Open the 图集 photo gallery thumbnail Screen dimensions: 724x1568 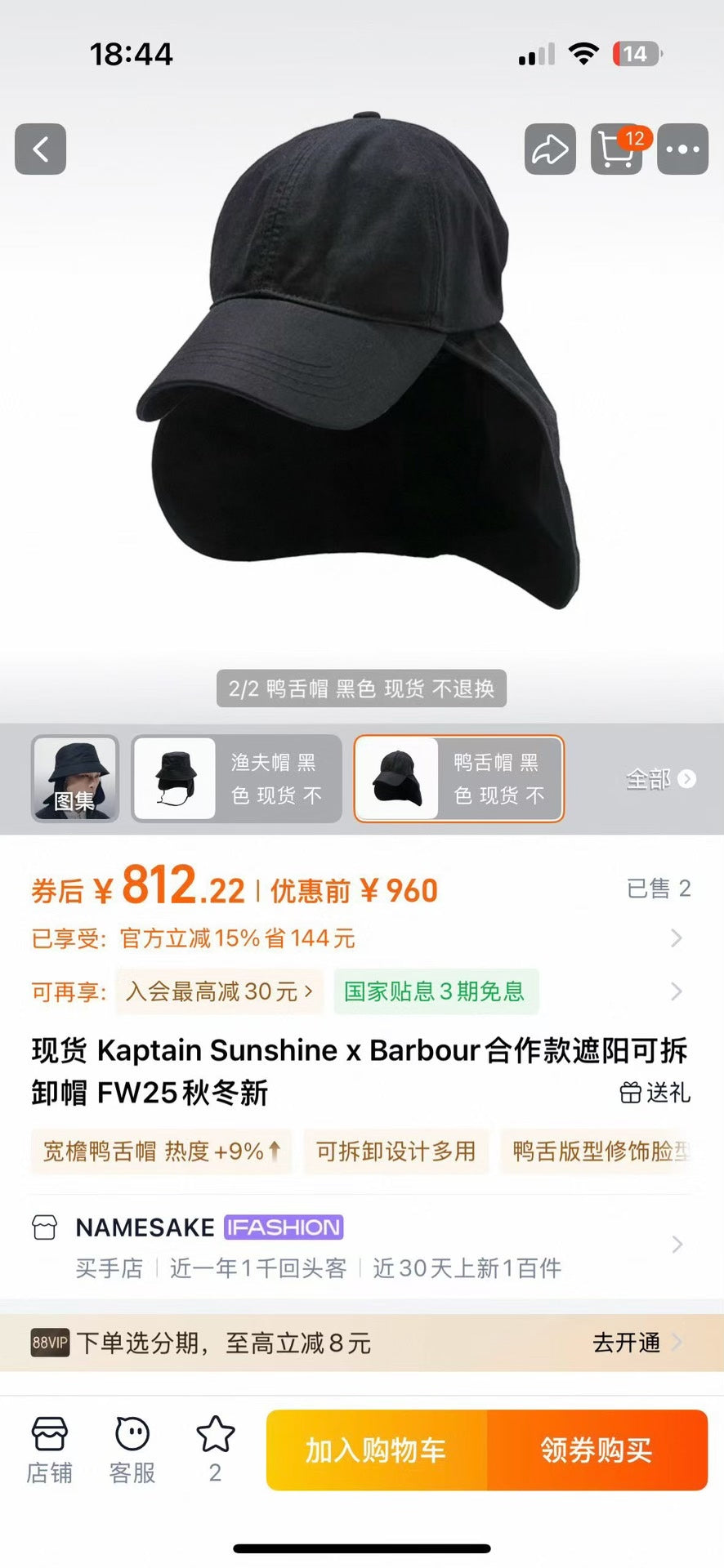pyautogui.click(x=75, y=778)
